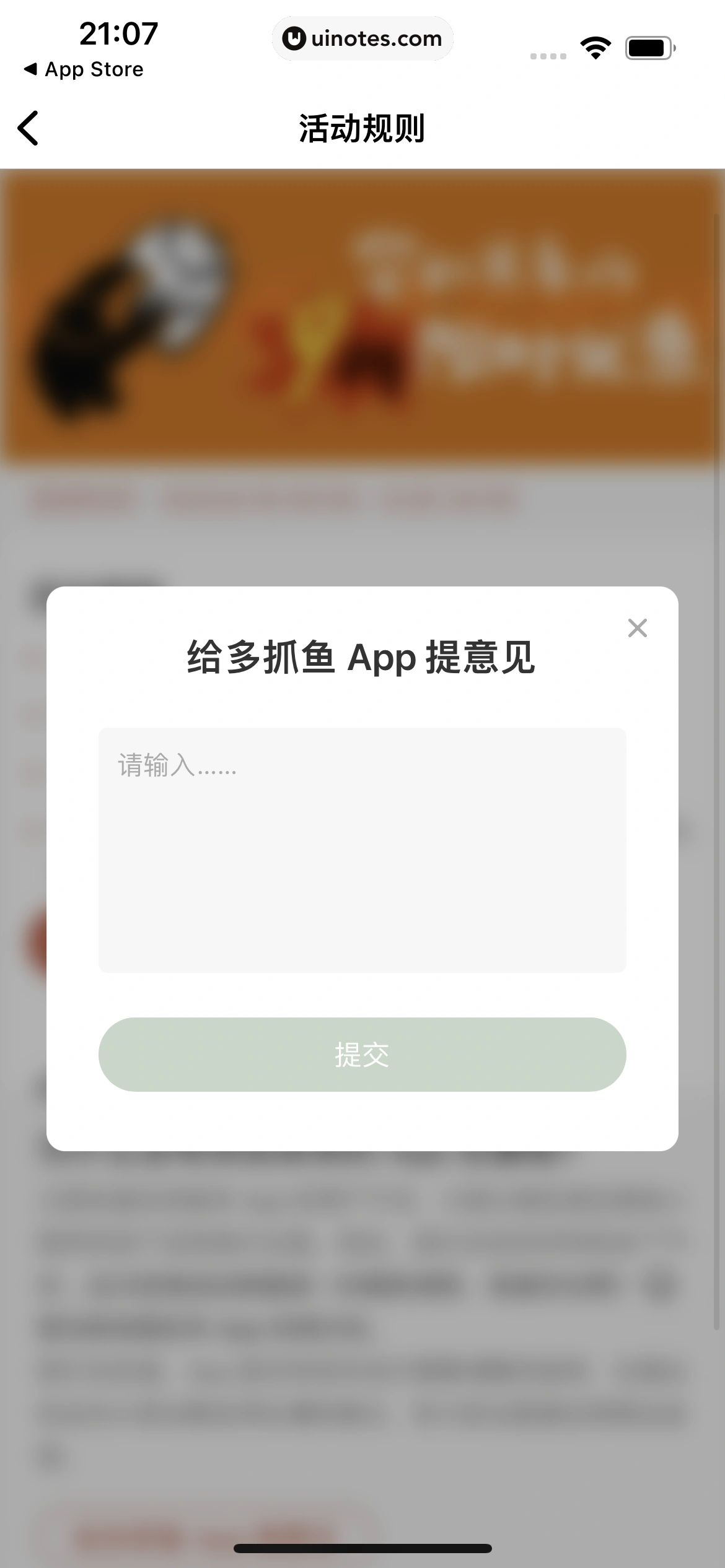Tap the orange promotional banner image
Image resolution: width=725 pixels, height=1568 pixels.
[362, 316]
